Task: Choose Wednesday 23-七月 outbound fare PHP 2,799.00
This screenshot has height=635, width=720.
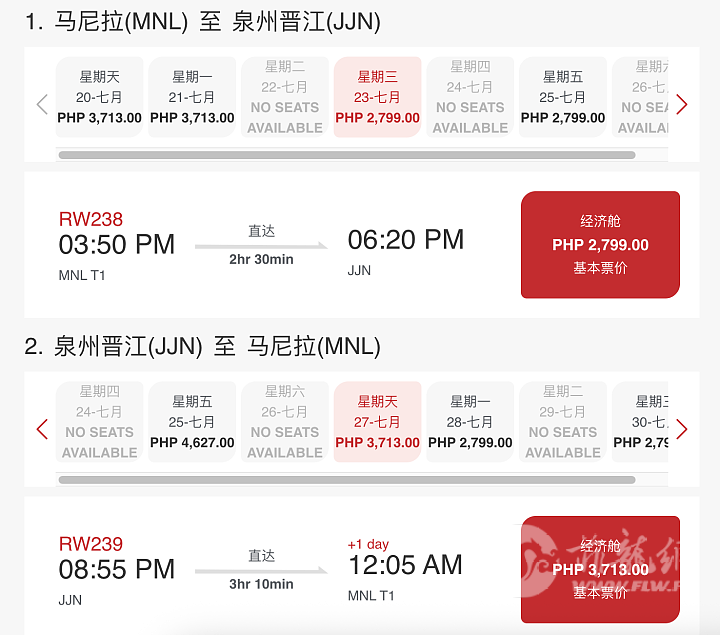Action: pyautogui.click(x=378, y=97)
